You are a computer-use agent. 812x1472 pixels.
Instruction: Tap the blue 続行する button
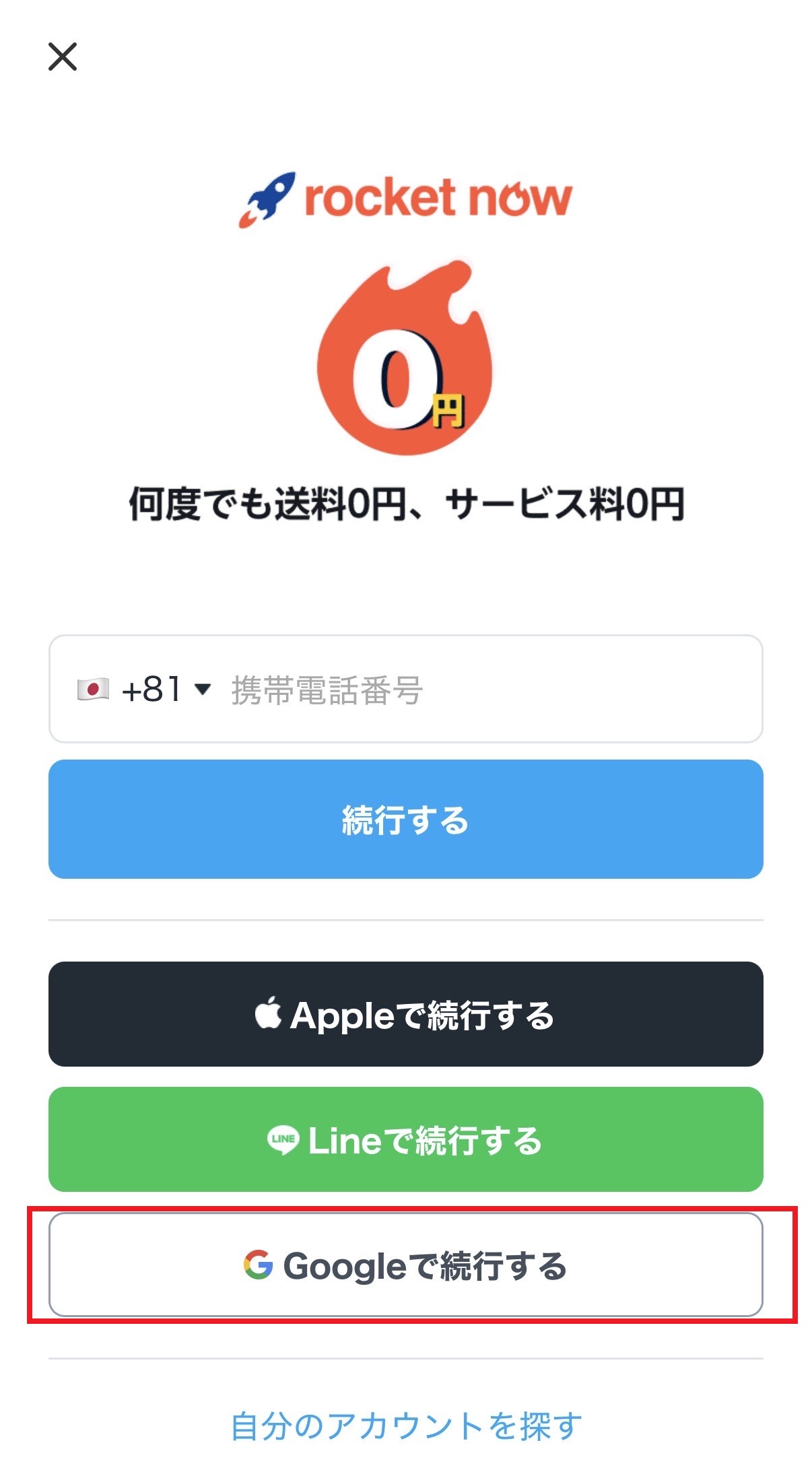point(405,819)
